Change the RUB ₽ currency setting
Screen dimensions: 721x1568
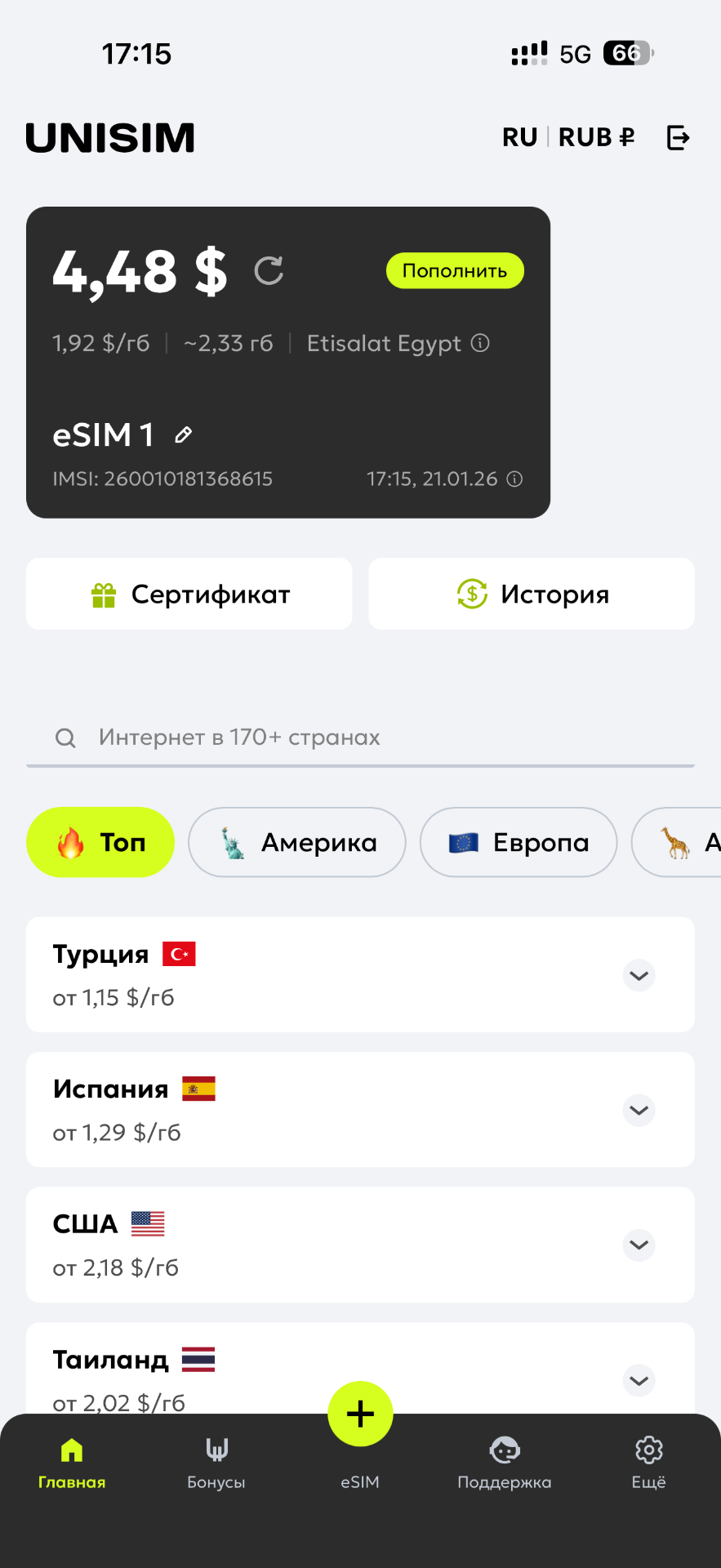[x=596, y=137]
